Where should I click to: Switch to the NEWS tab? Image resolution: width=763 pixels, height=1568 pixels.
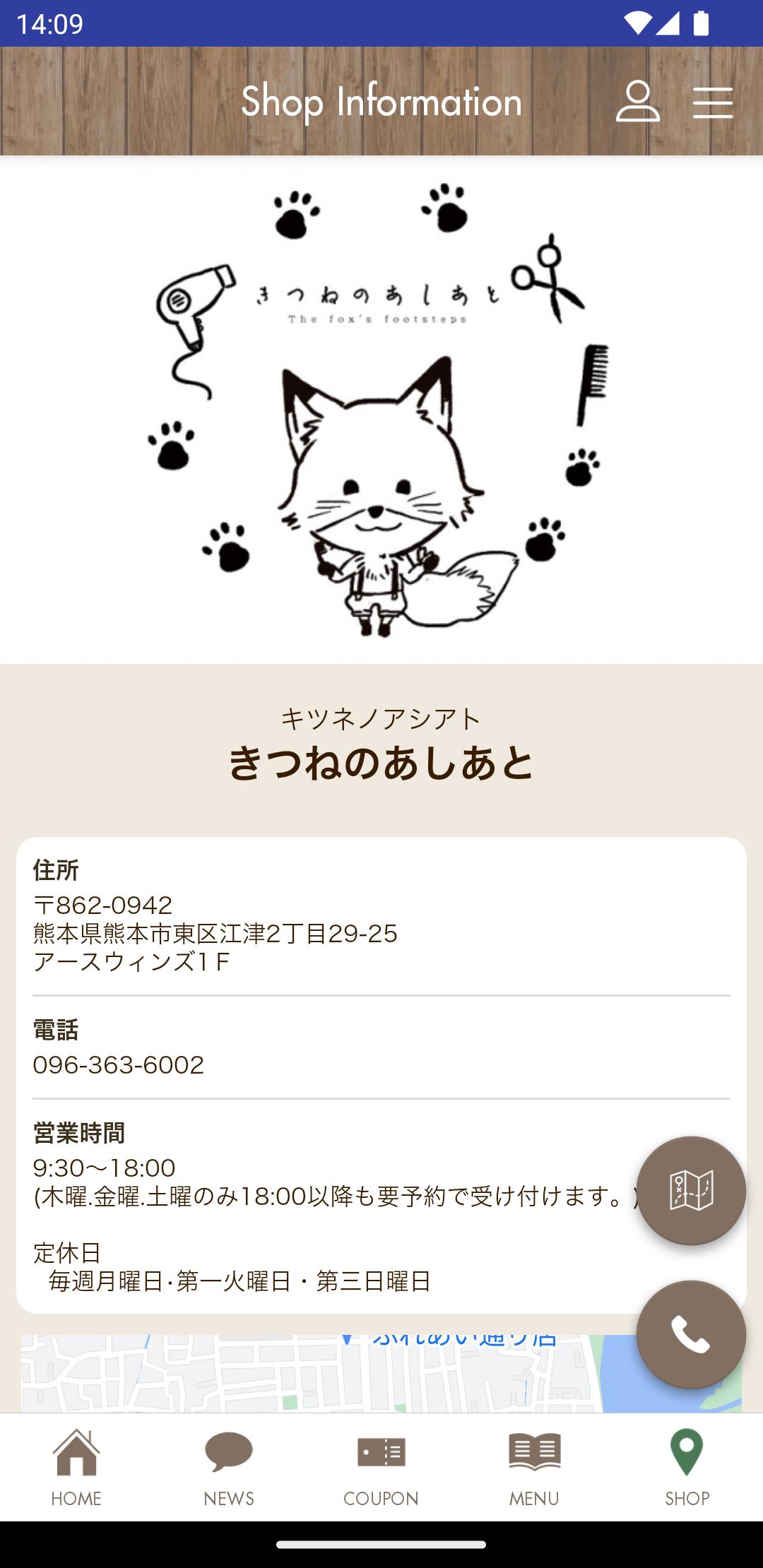point(229,1468)
